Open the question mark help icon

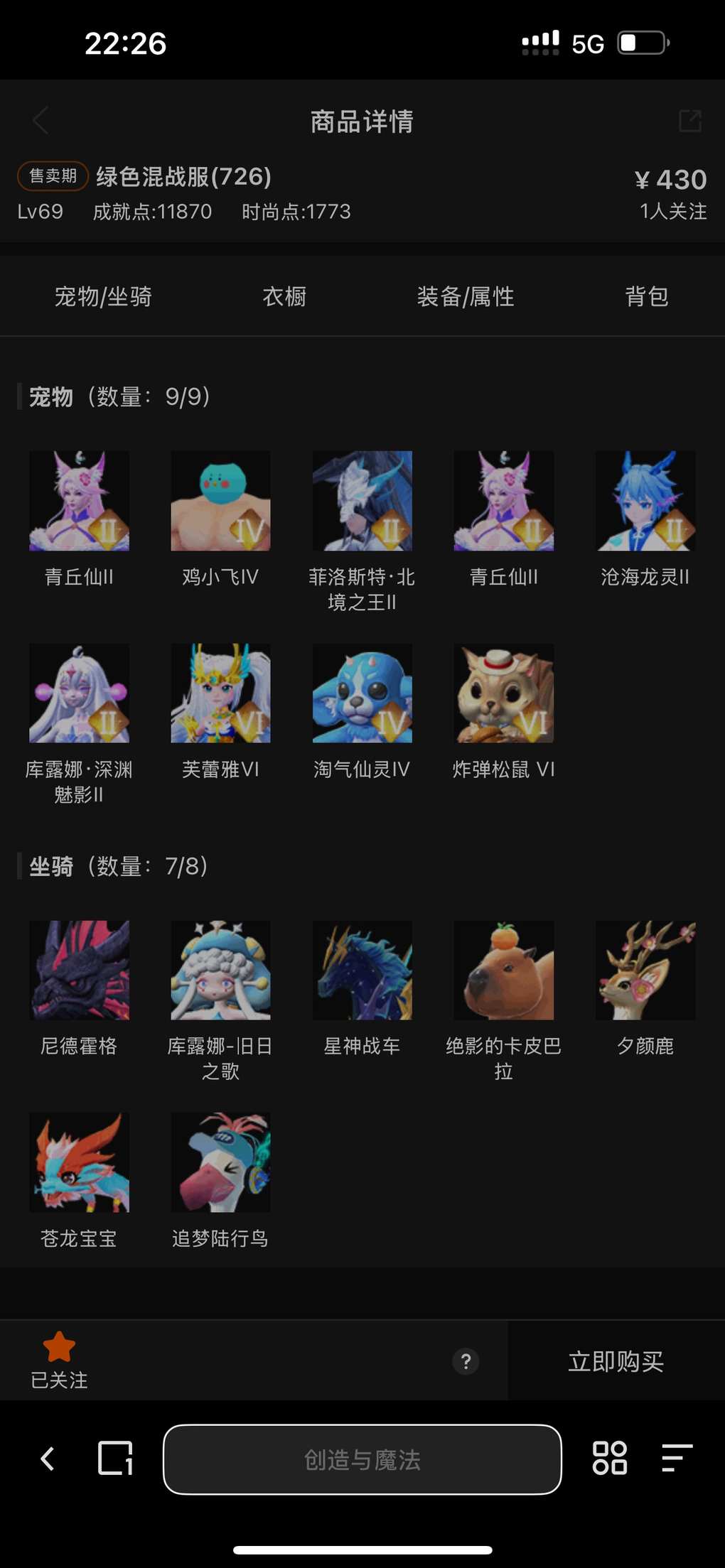coord(466,1361)
